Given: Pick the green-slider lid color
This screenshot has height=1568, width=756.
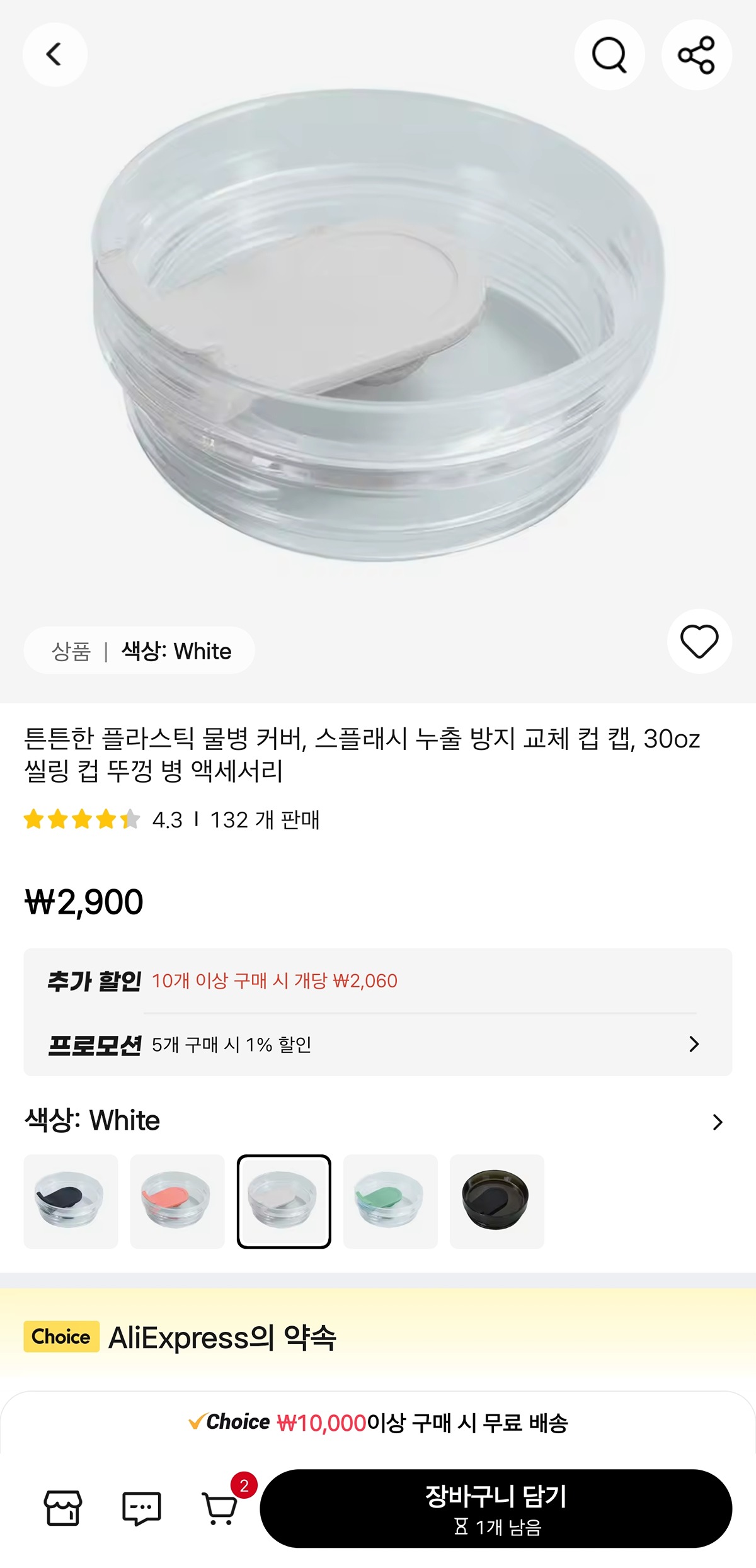Looking at the screenshot, I should [x=390, y=1201].
